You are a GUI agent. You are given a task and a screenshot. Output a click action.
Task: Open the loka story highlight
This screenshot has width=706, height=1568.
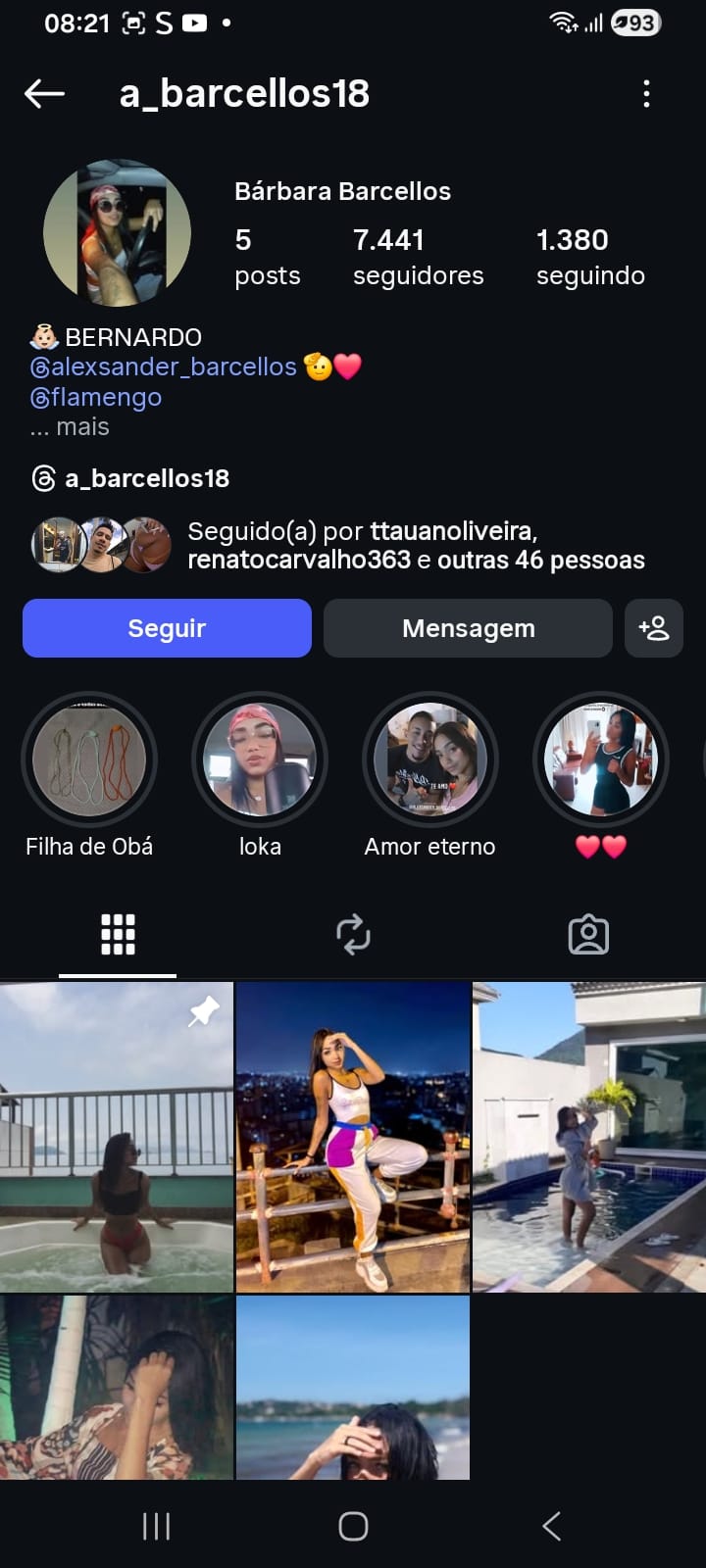(260, 760)
